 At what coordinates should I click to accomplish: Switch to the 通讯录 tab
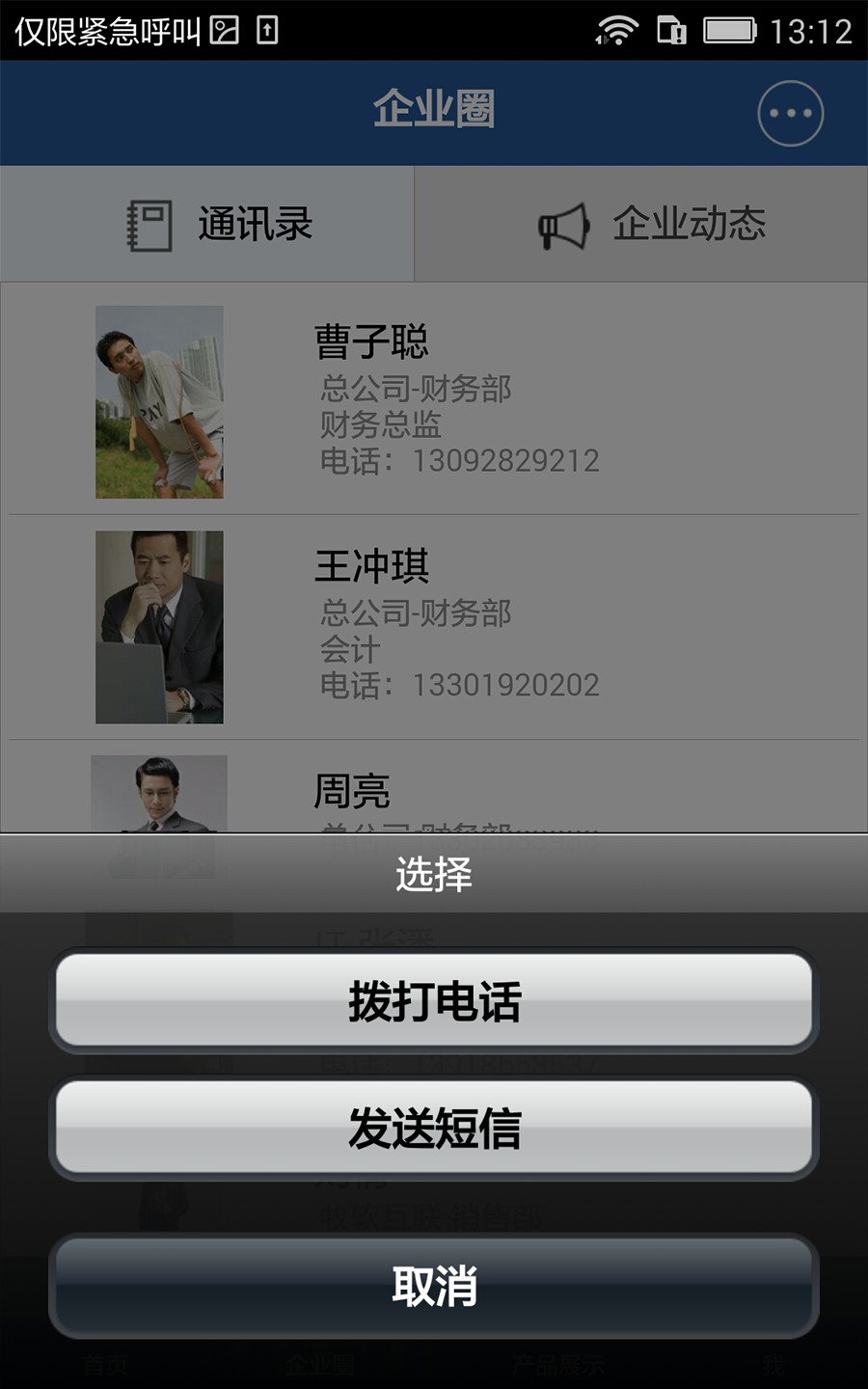[206, 223]
